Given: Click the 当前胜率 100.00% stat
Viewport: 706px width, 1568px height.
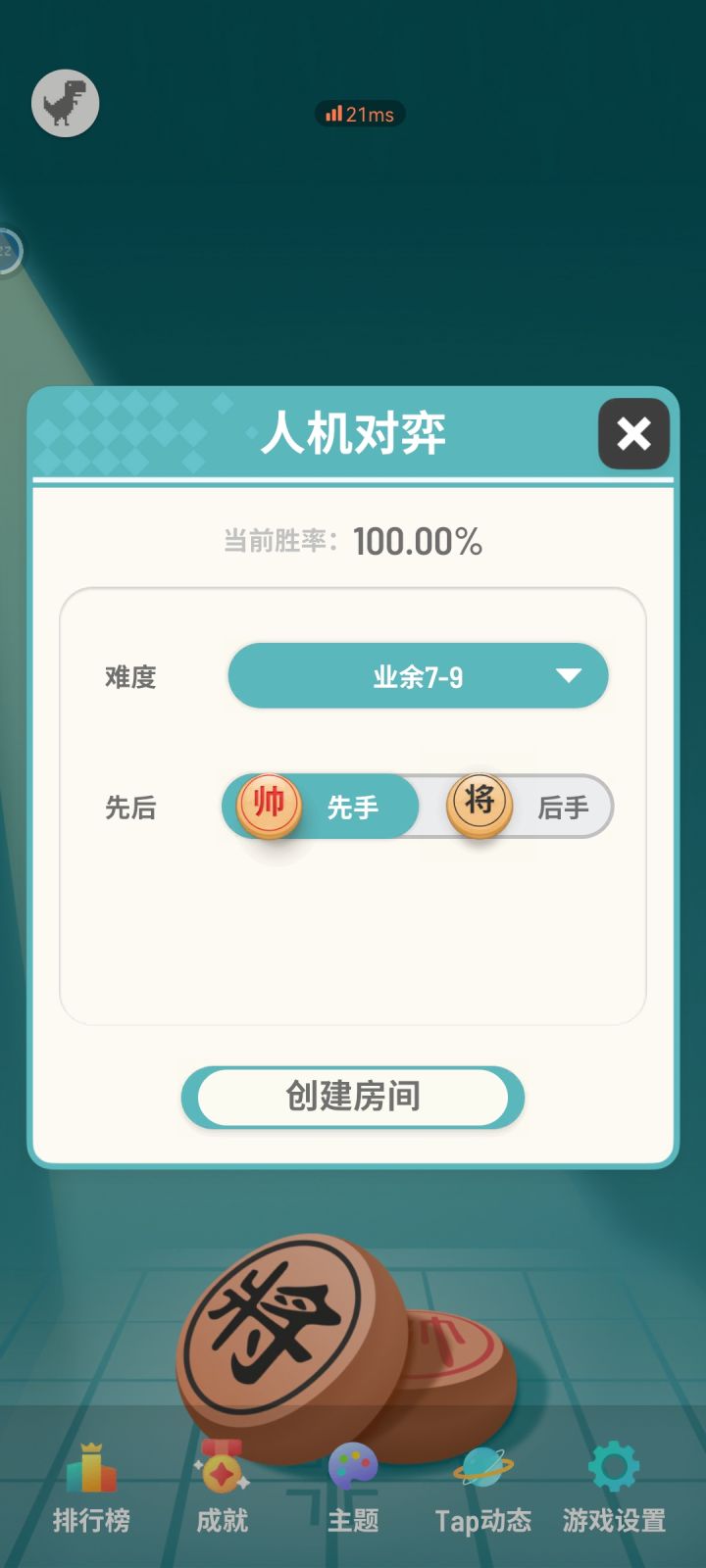Looking at the screenshot, I should coord(353,539).
